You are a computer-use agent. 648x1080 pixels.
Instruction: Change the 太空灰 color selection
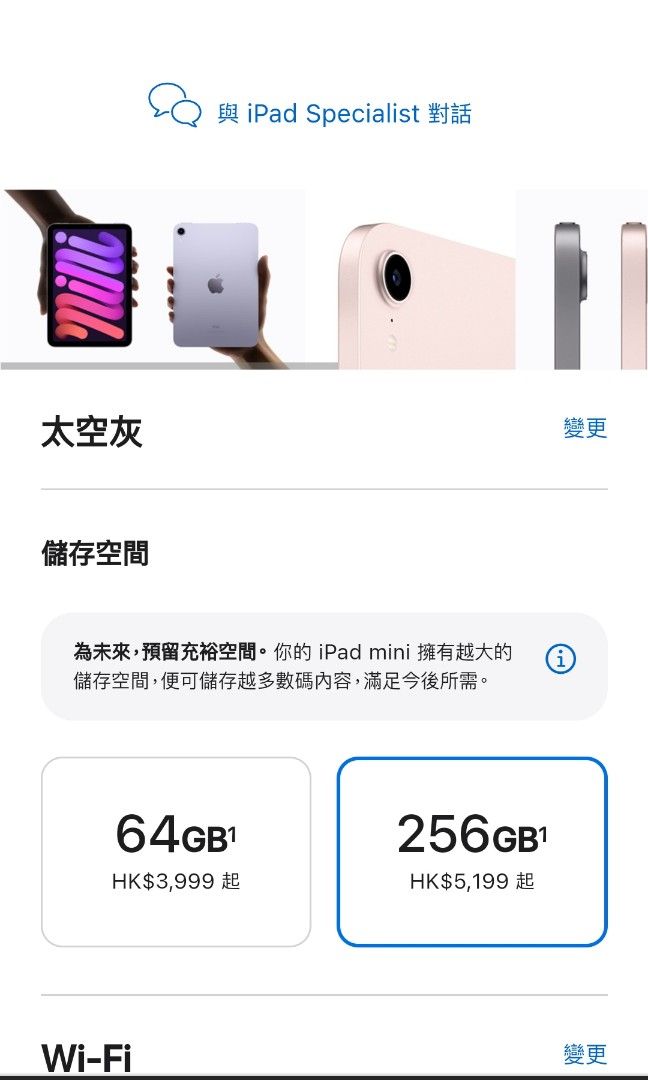coord(585,428)
